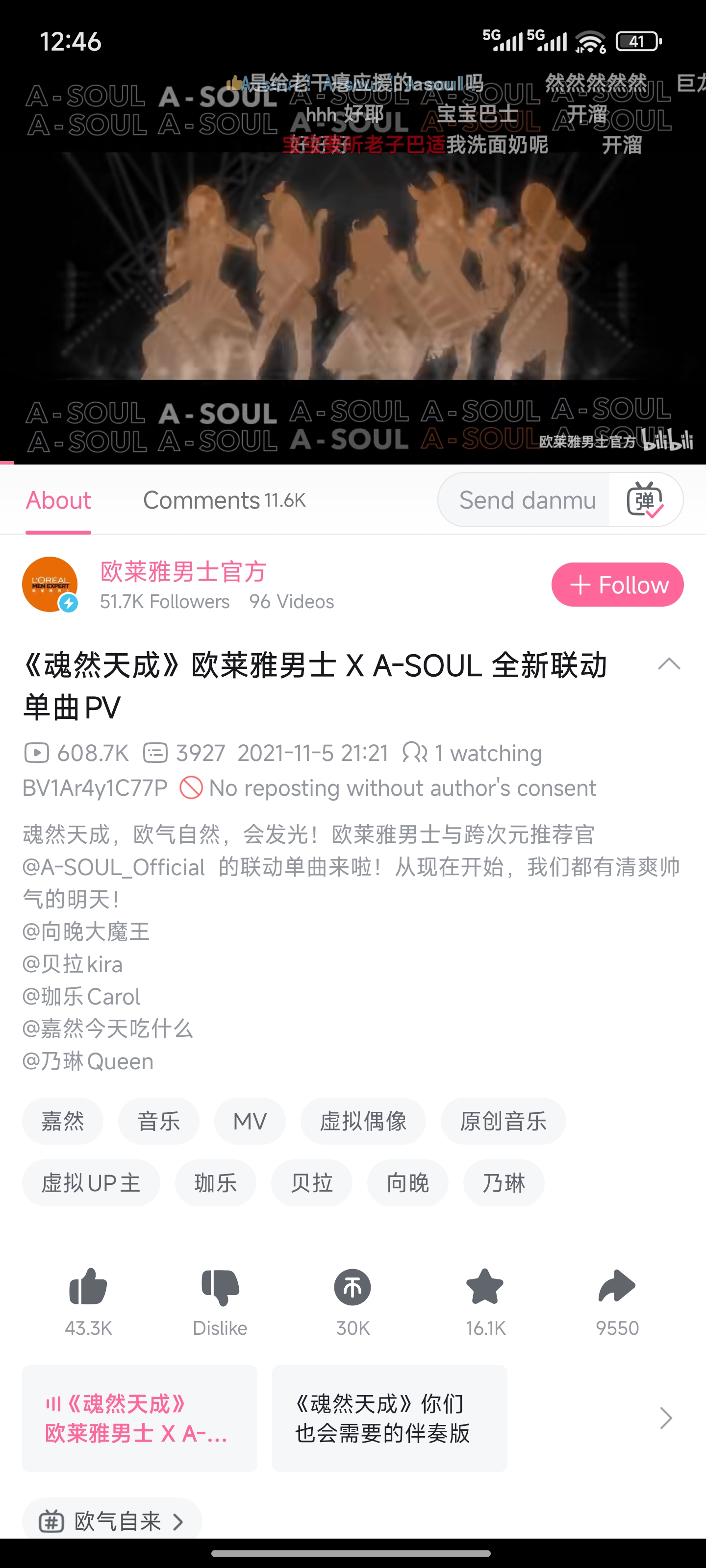Screen dimensions: 706x1568
Task: Open the @A-SOUL_Official mention link
Action: pos(114,867)
